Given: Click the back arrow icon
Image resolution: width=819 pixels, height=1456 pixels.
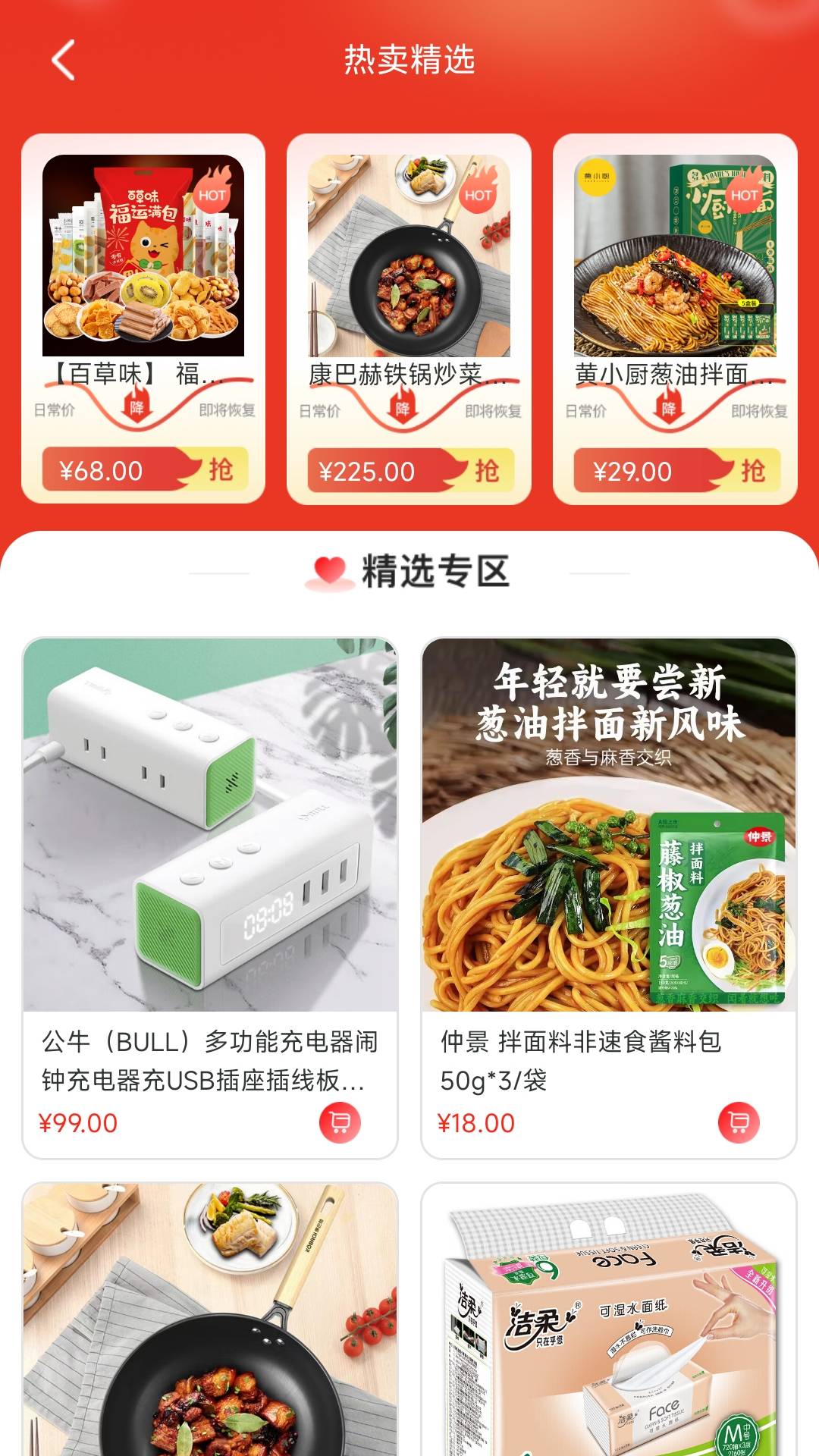Looking at the screenshot, I should click(64, 62).
